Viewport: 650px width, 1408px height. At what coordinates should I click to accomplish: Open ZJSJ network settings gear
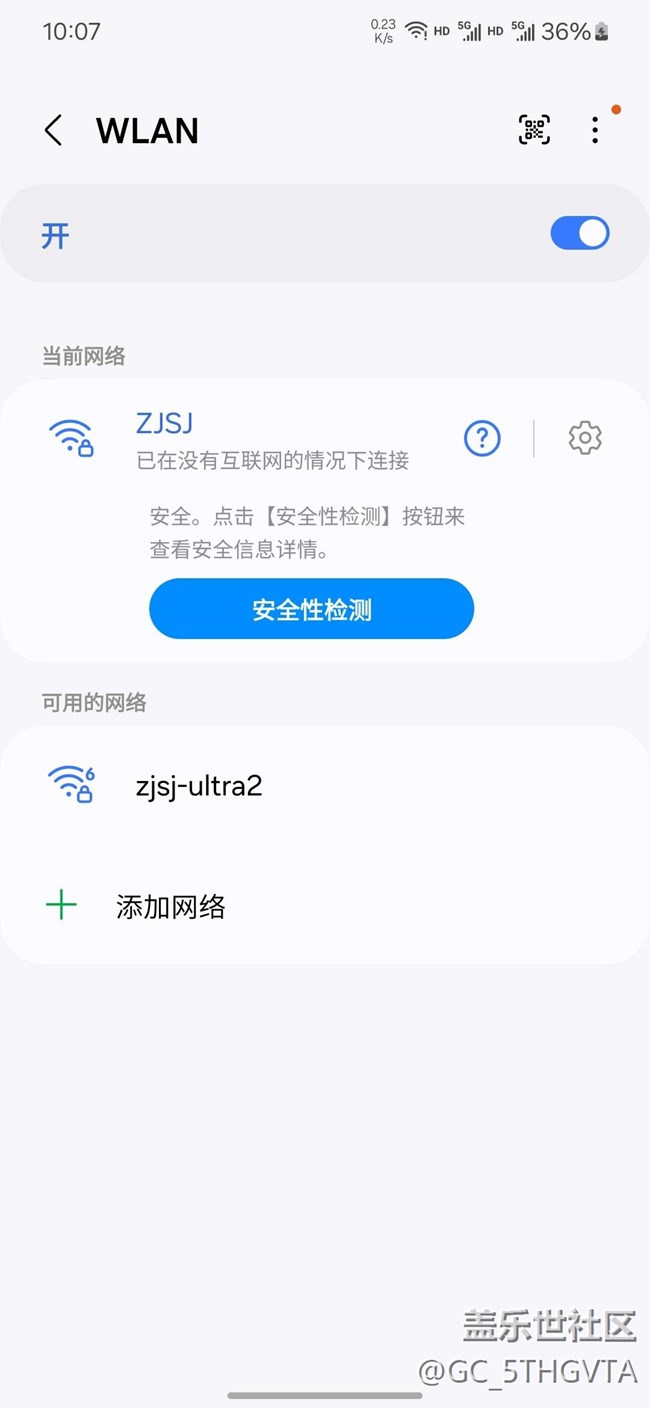[x=585, y=438]
